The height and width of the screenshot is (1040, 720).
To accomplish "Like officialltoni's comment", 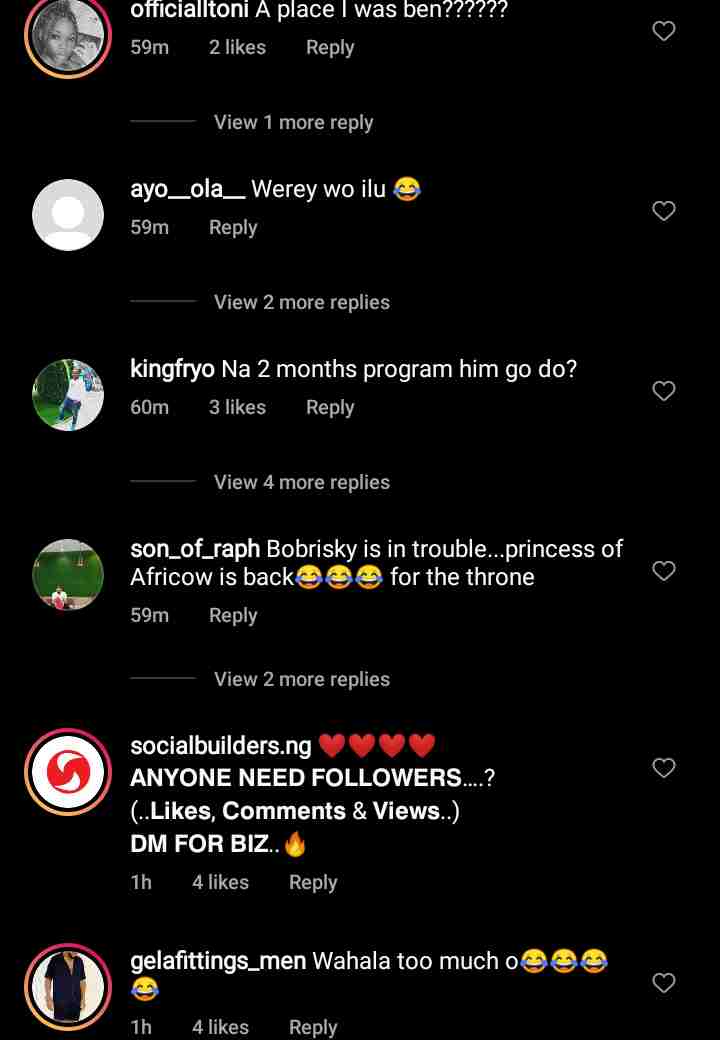I will (x=664, y=31).
